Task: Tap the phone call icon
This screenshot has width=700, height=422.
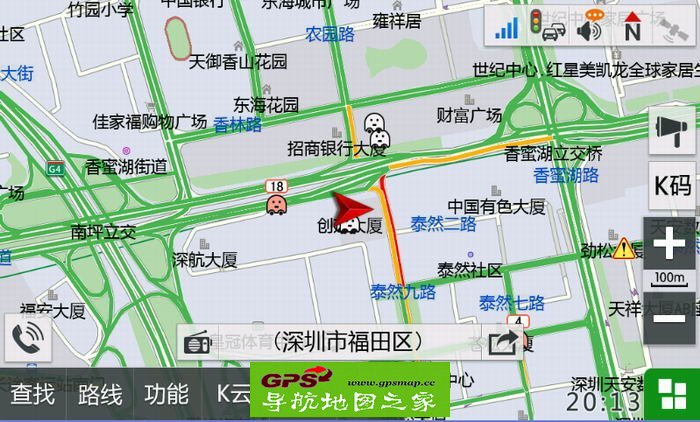Action: coord(28,337)
